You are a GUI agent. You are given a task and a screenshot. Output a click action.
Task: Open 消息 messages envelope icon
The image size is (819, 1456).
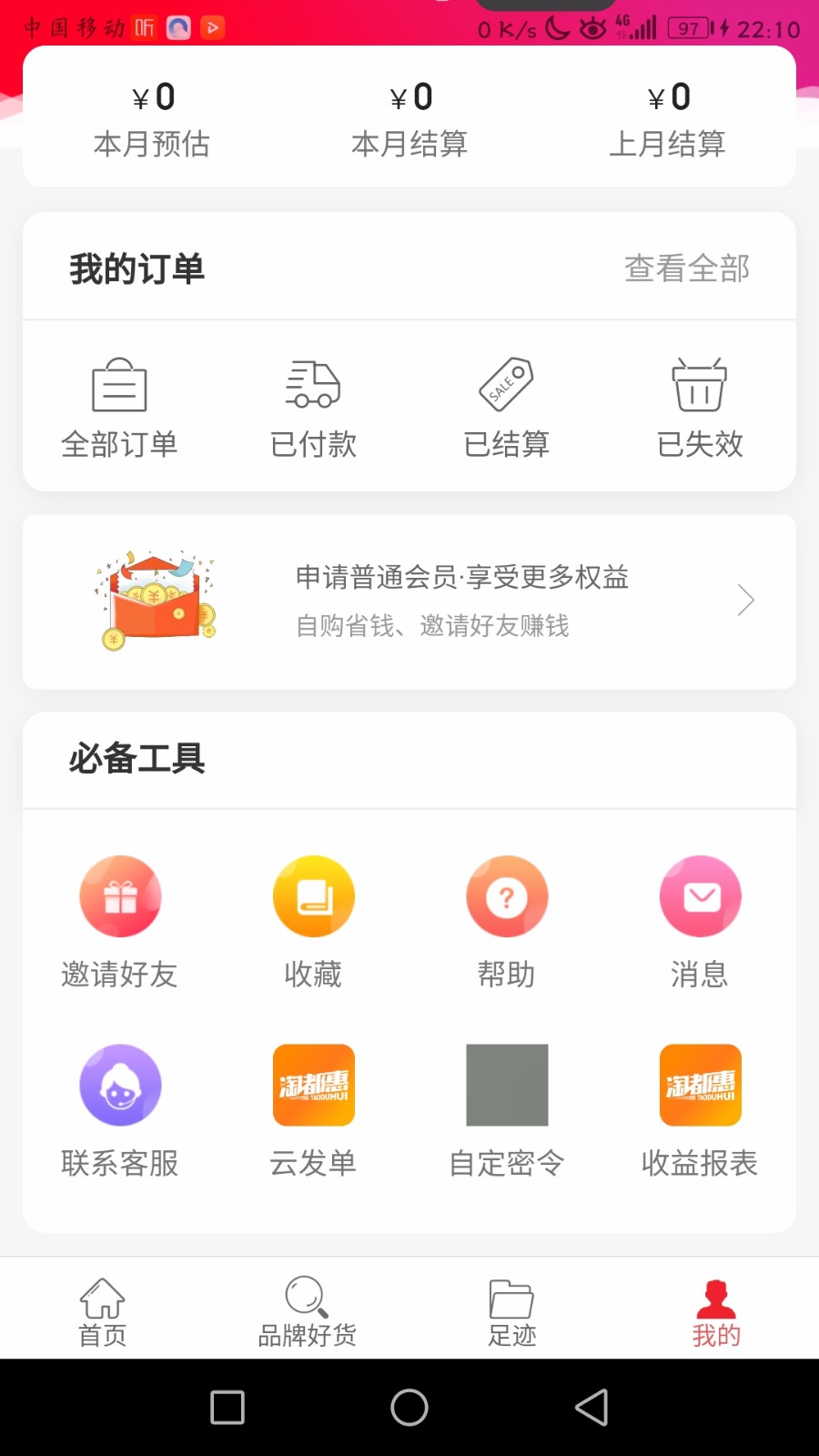pyautogui.click(x=701, y=896)
